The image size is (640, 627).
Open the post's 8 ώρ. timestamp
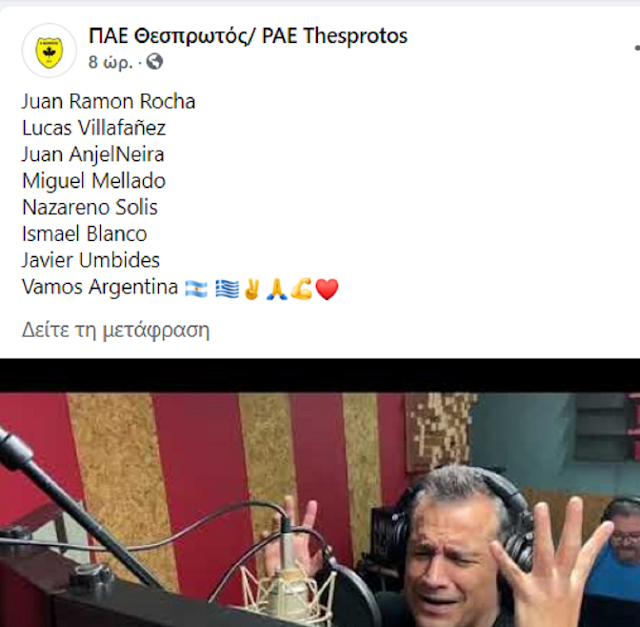[111, 62]
